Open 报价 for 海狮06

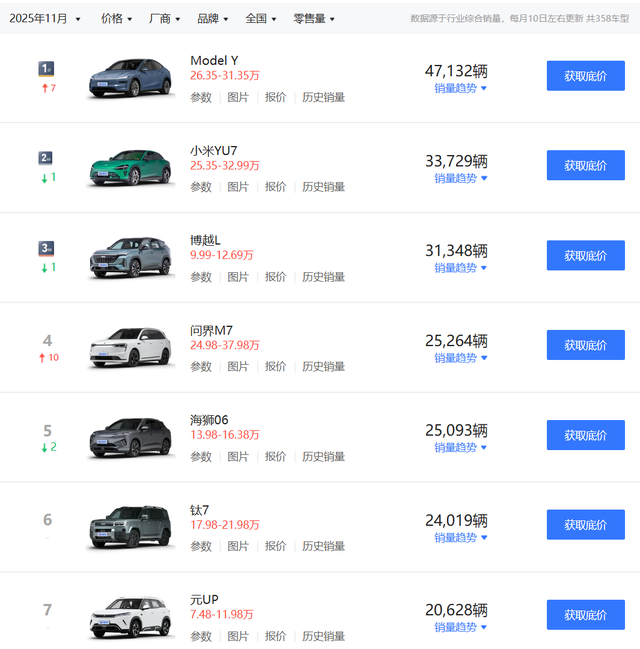click(x=275, y=457)
